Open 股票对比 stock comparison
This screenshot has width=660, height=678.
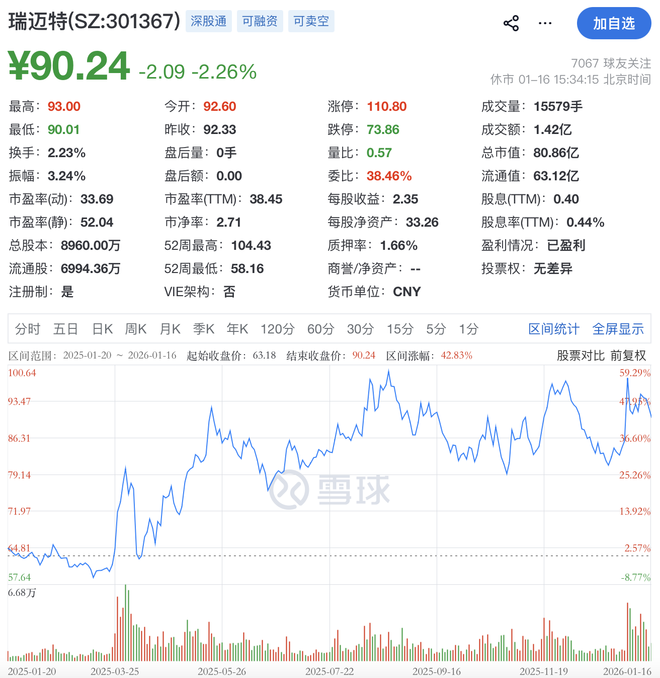[x=581, y=355]
